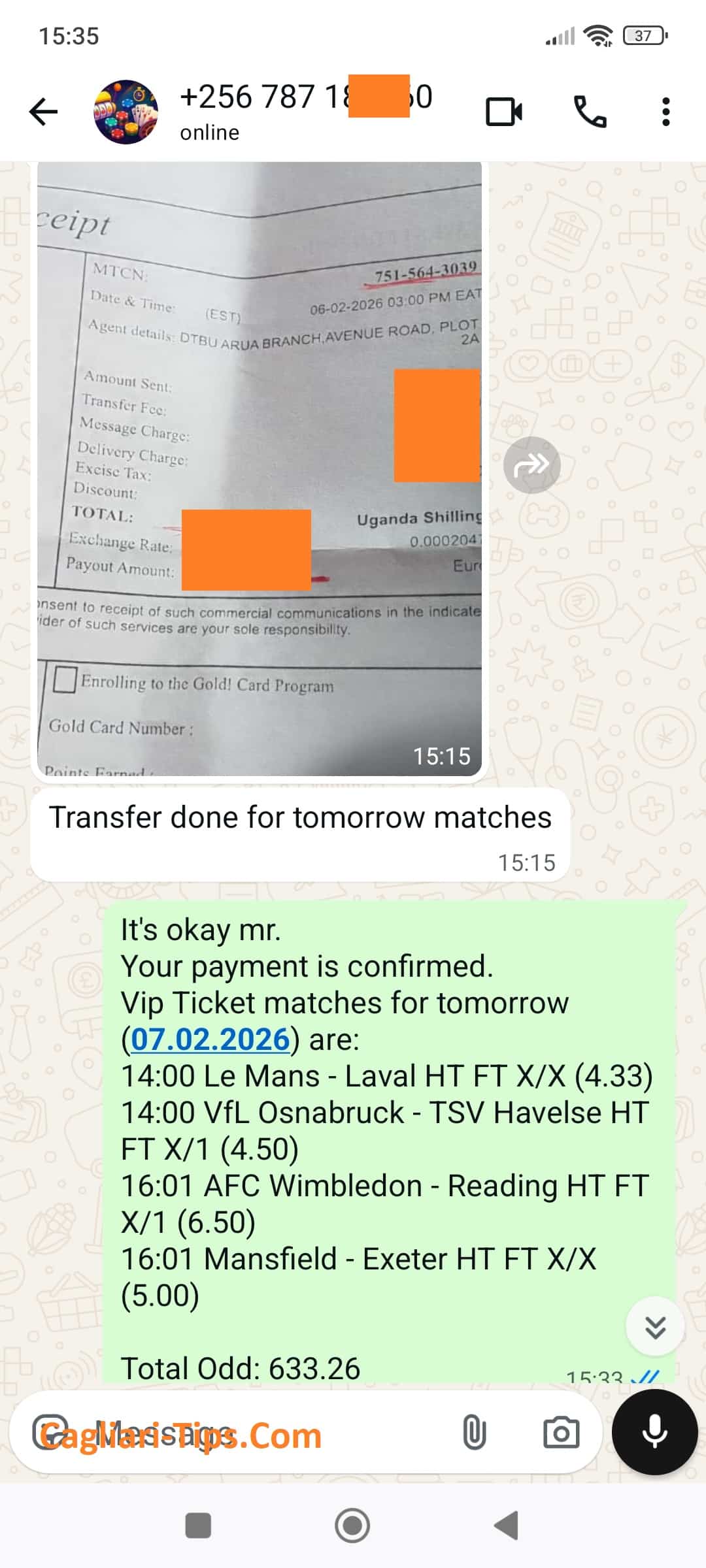Screen dimensions: 706x1568
Task: Open the 07.02.2026 date link
Action: (210, 1039)
